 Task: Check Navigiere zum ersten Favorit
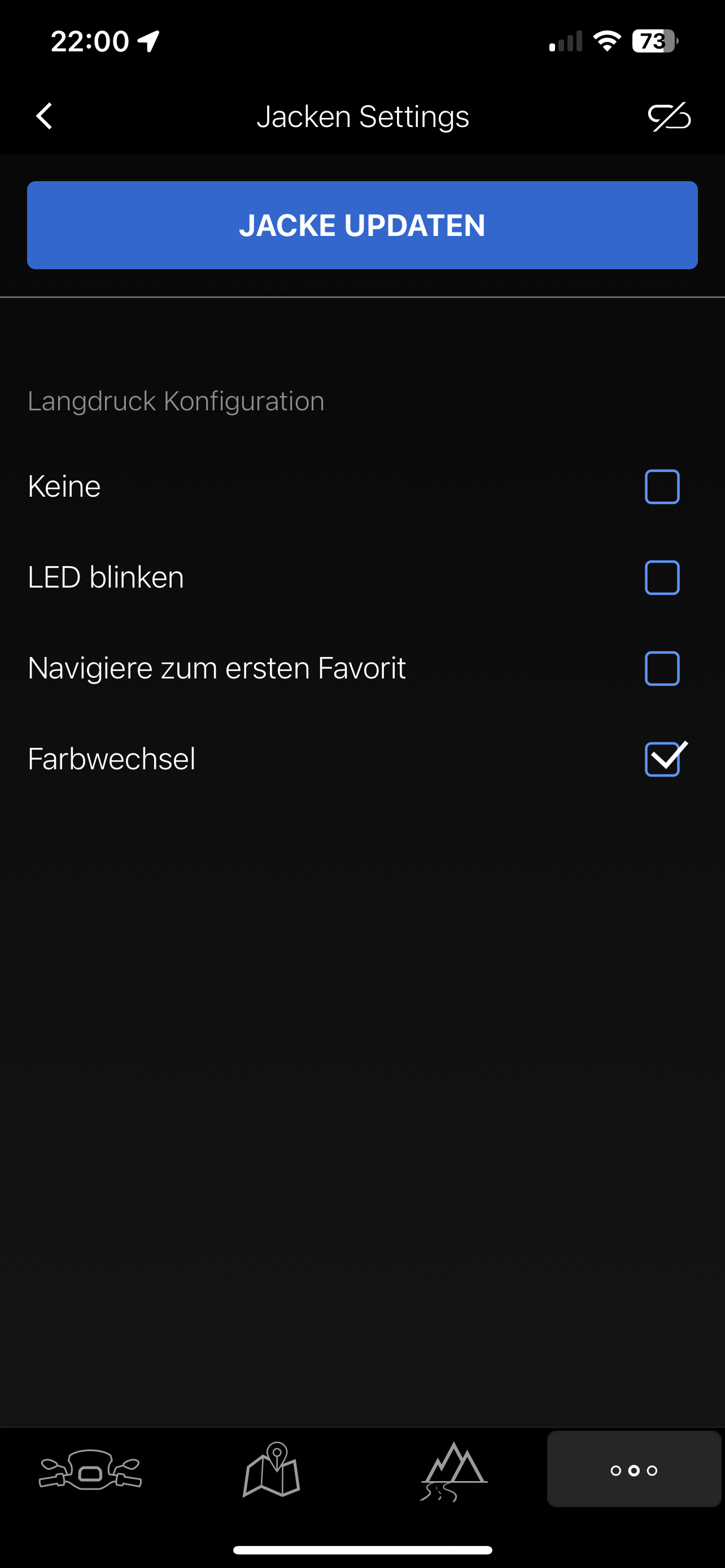(662, 668)
